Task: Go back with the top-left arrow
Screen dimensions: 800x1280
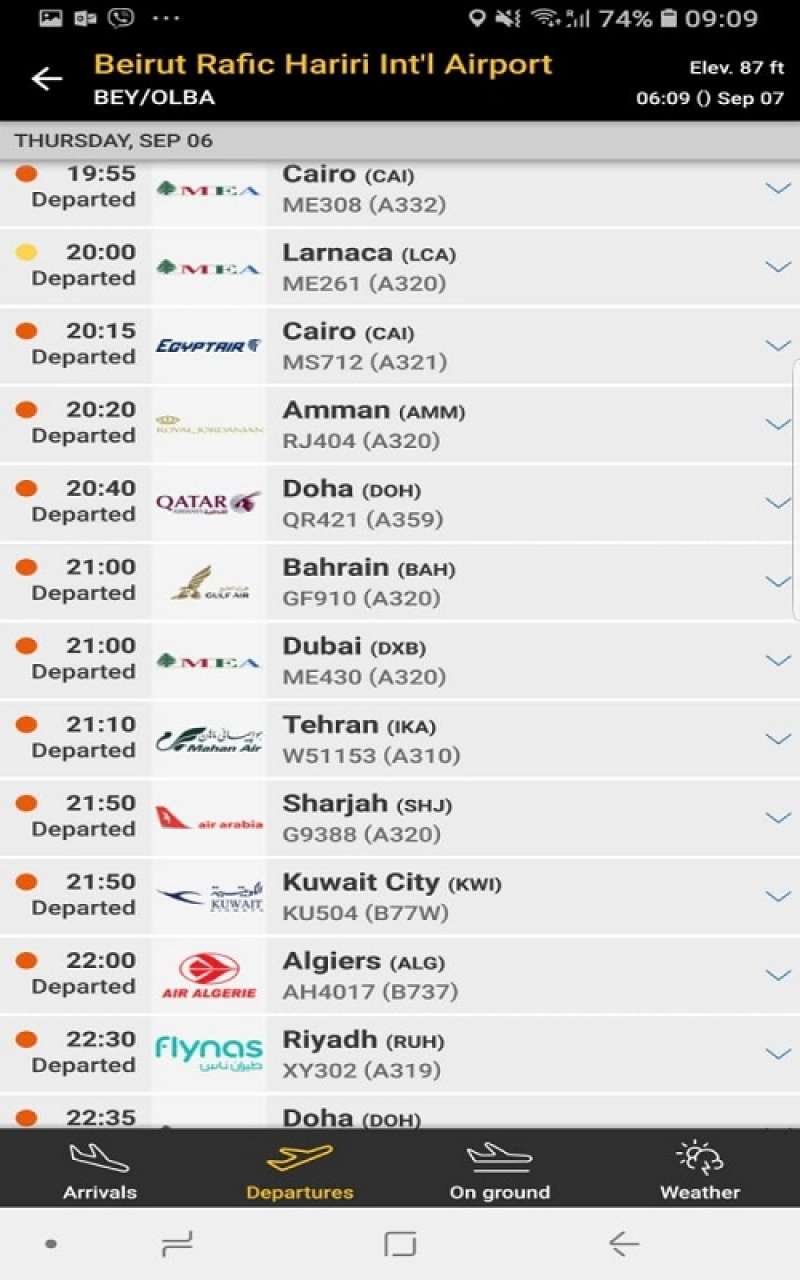Action: pyautogui.click(x=47, y=79)
